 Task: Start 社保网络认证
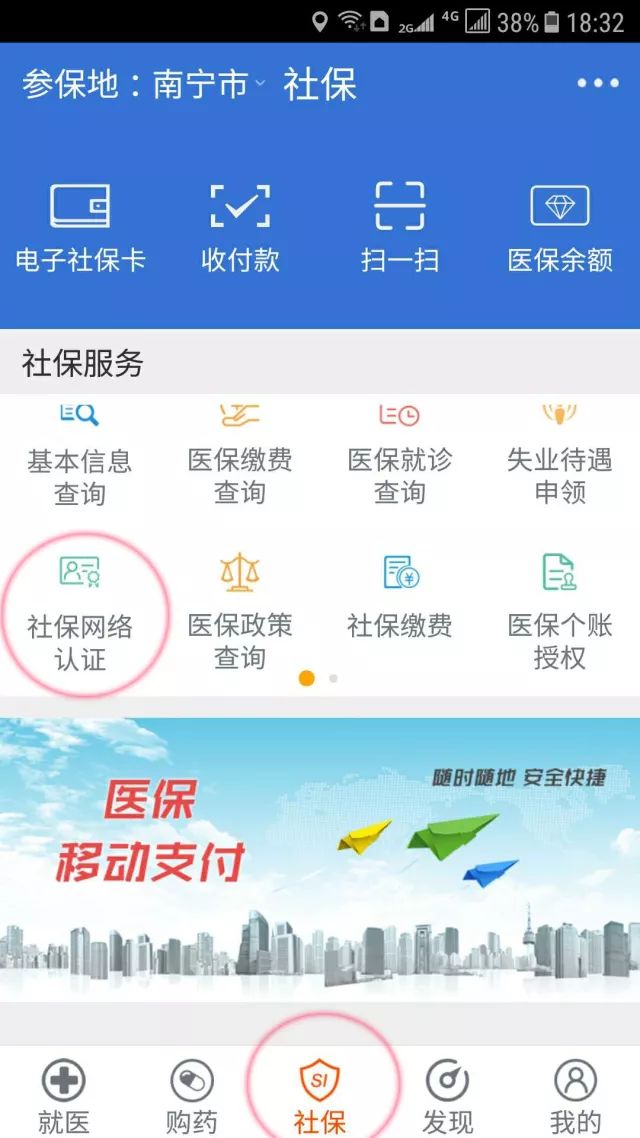[80, 613]
